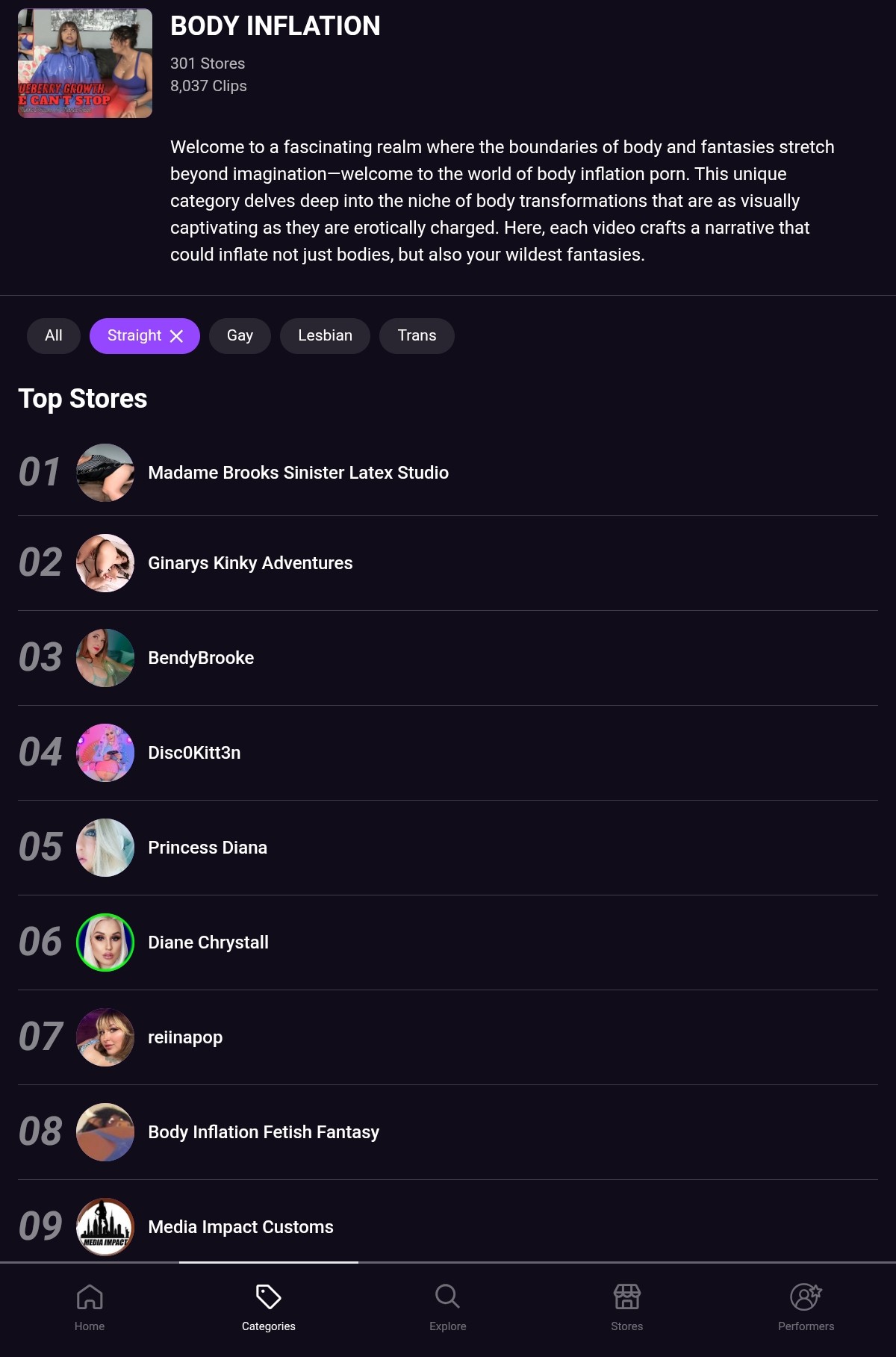Go to the Home tab
The height and width of the screenshot is (1357, 896).
click(90, 1307)
